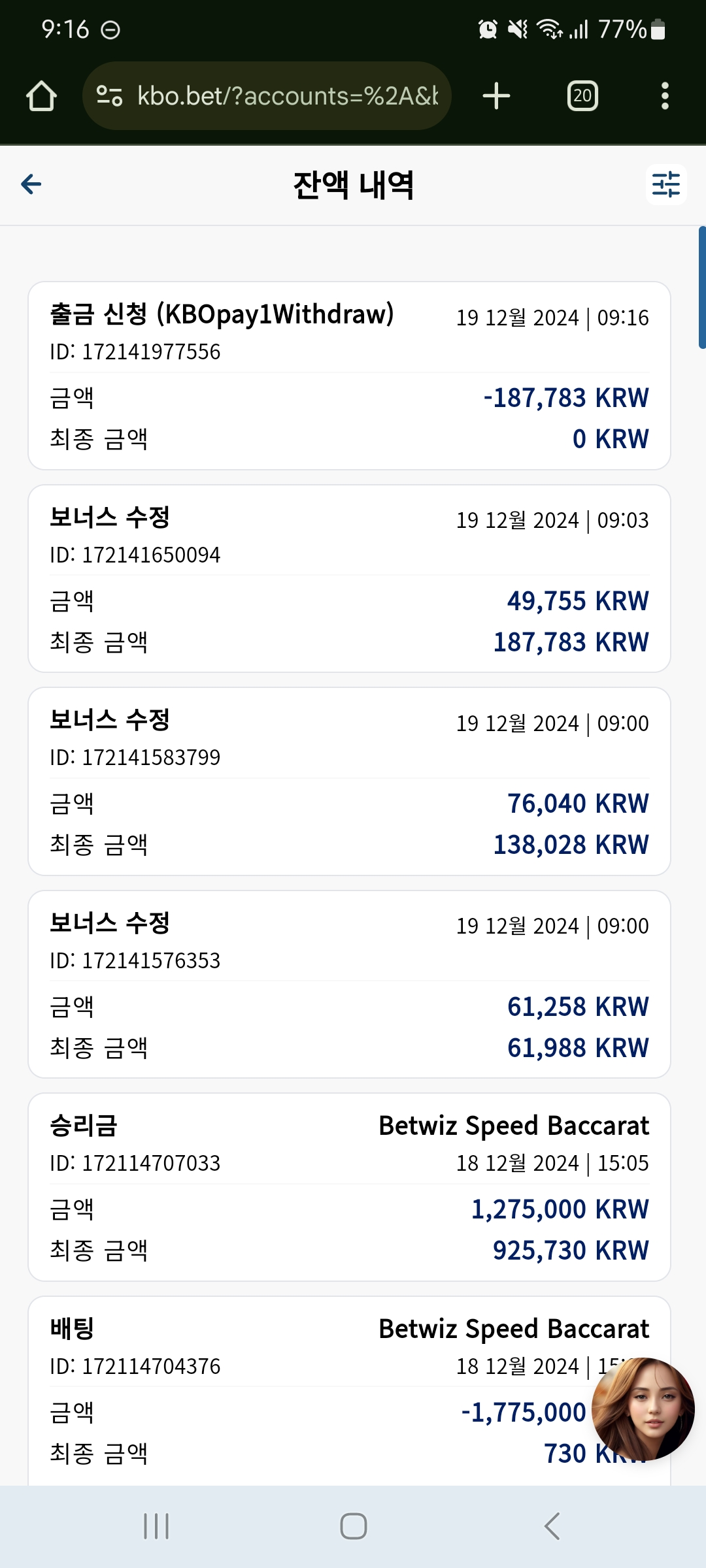Open a new browser tab
706x1568 pixels.
[496, 96]
